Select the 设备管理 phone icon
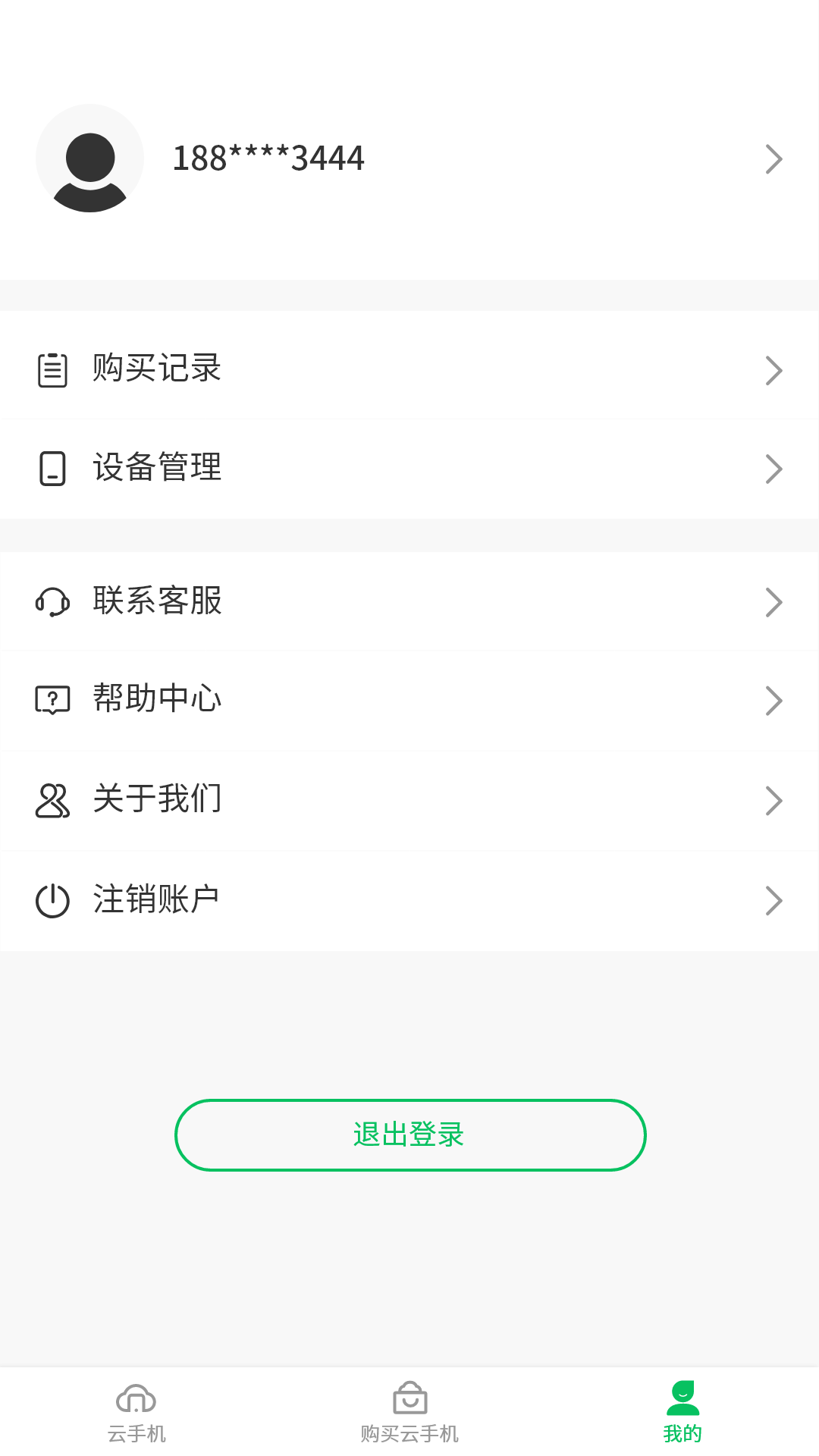 point(52,469)
